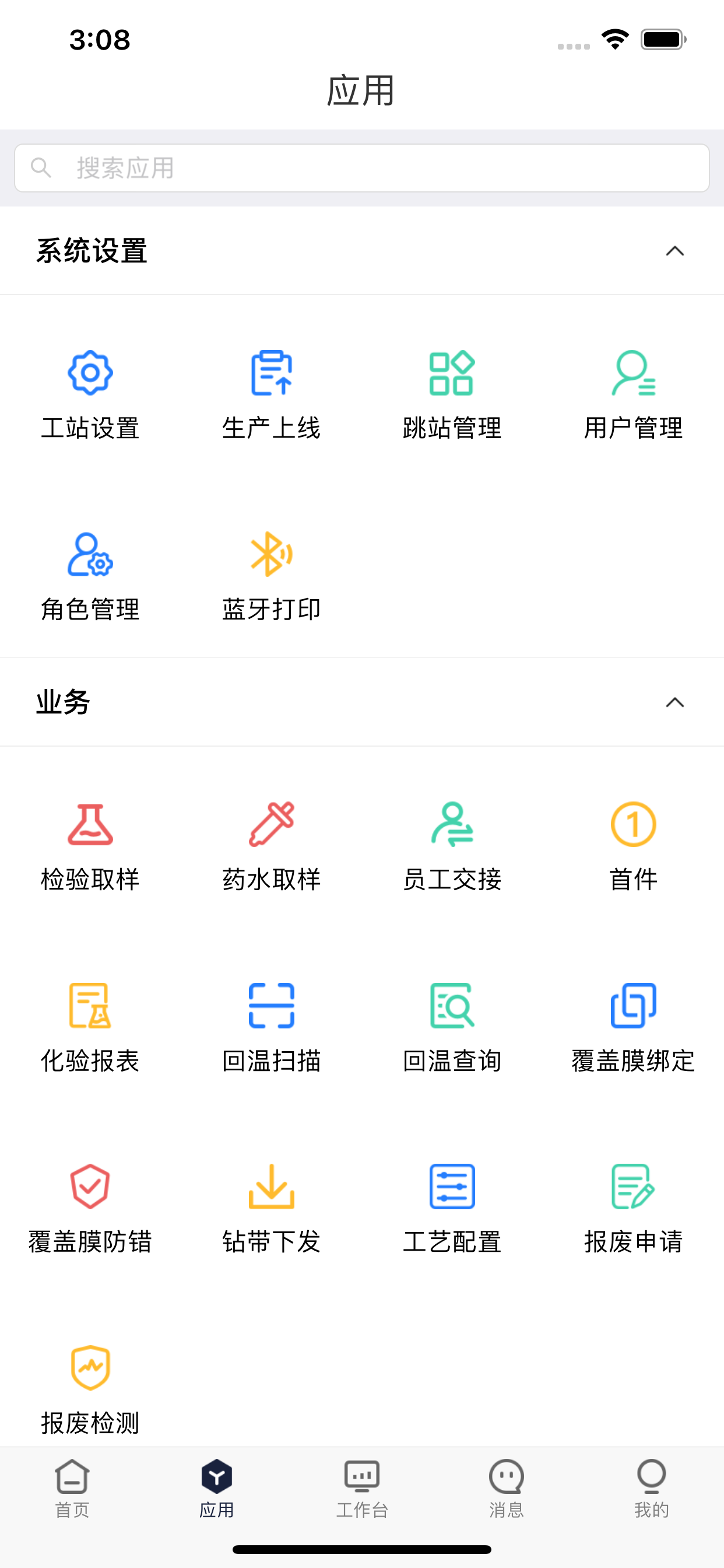Viewport: 724px width, 1568px height.
Task: Open 跳站管理
Action: point(452,394)
